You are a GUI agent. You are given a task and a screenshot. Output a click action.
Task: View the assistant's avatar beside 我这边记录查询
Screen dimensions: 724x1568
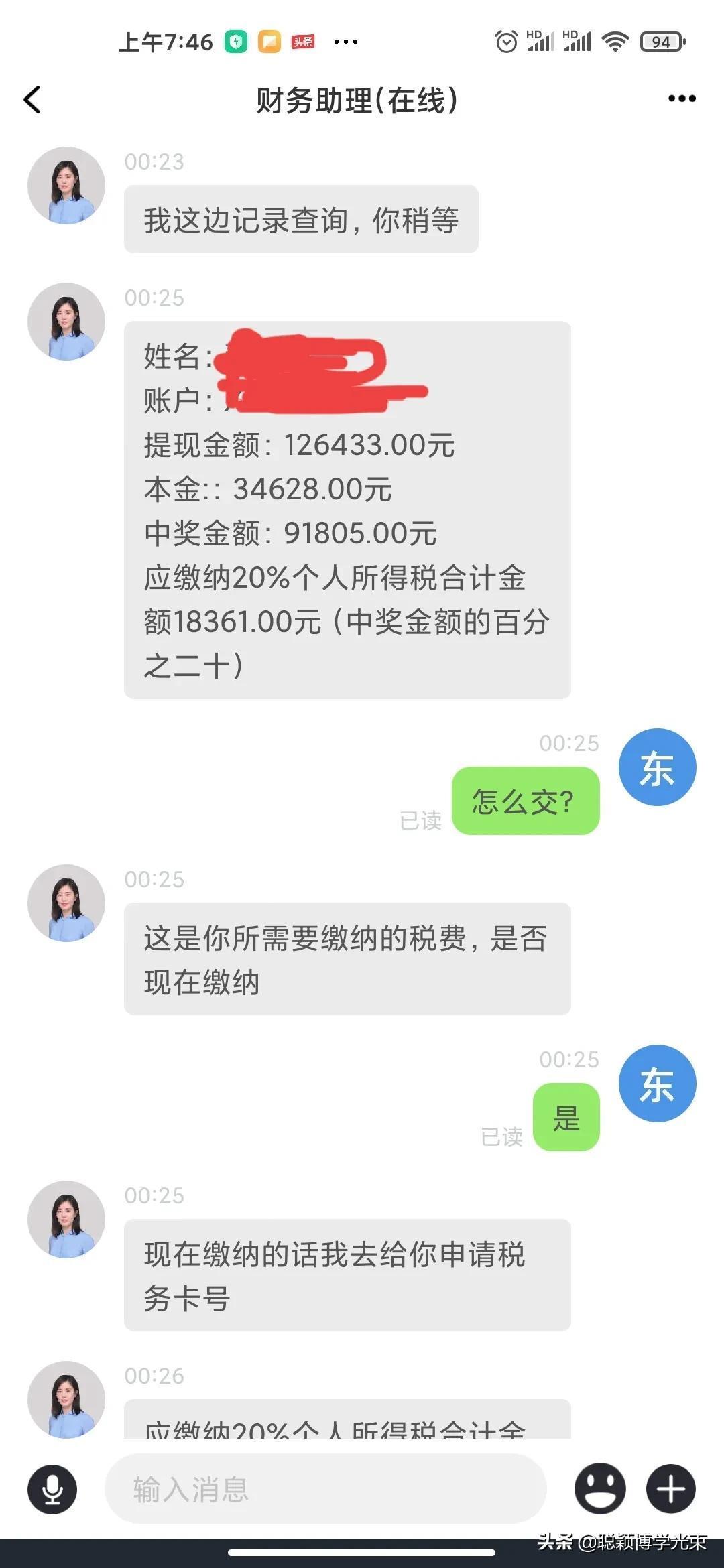66,186
